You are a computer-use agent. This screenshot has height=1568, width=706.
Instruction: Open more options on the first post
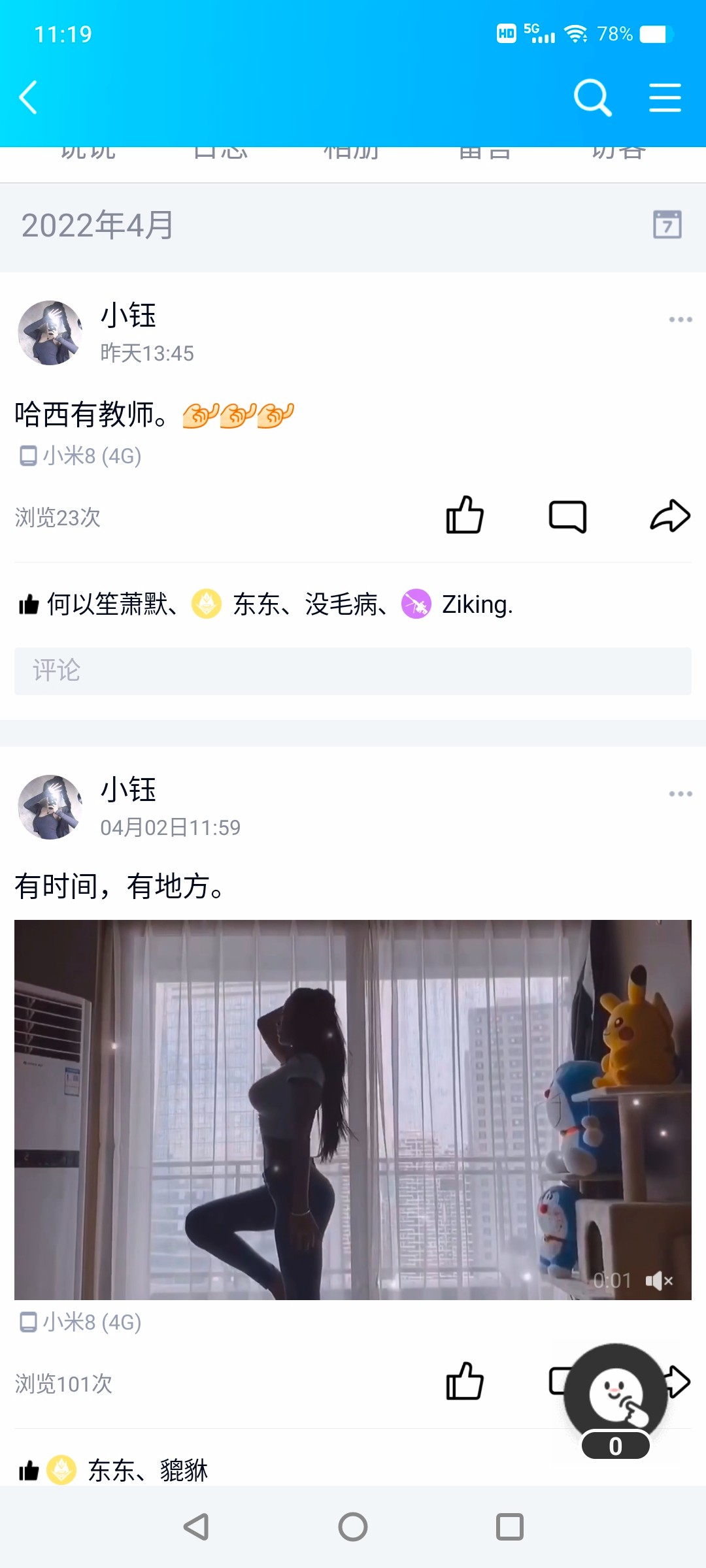coord(679,319)
